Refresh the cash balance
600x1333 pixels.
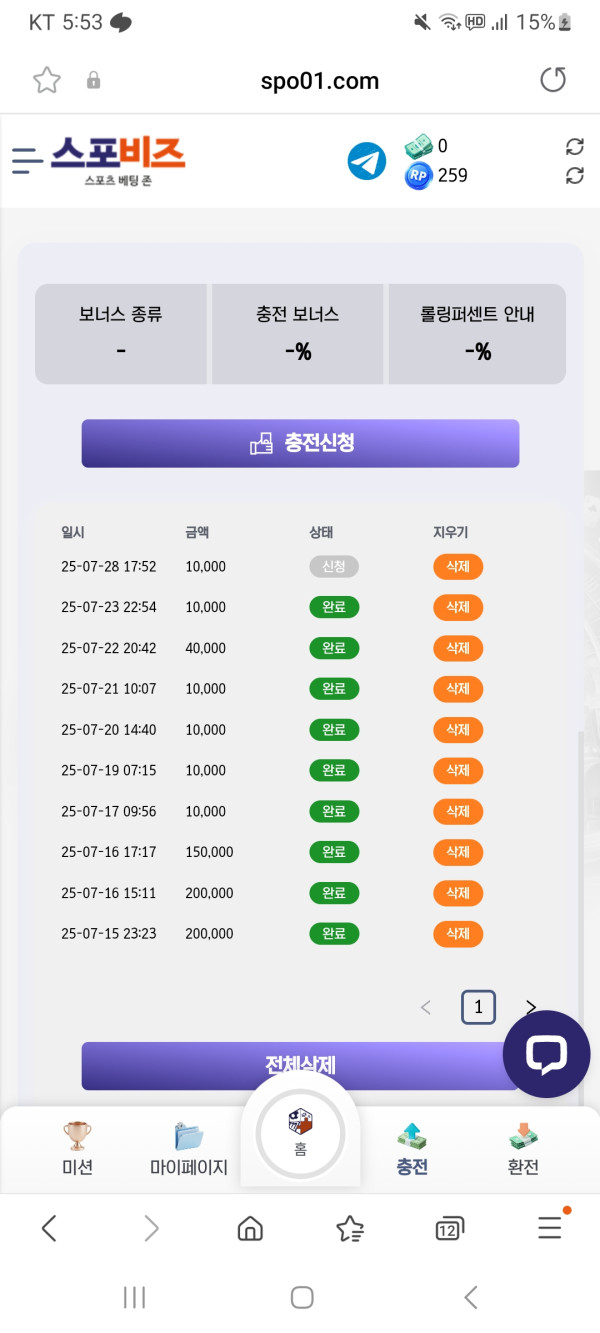pyautogui.click(x=574, y=147)
